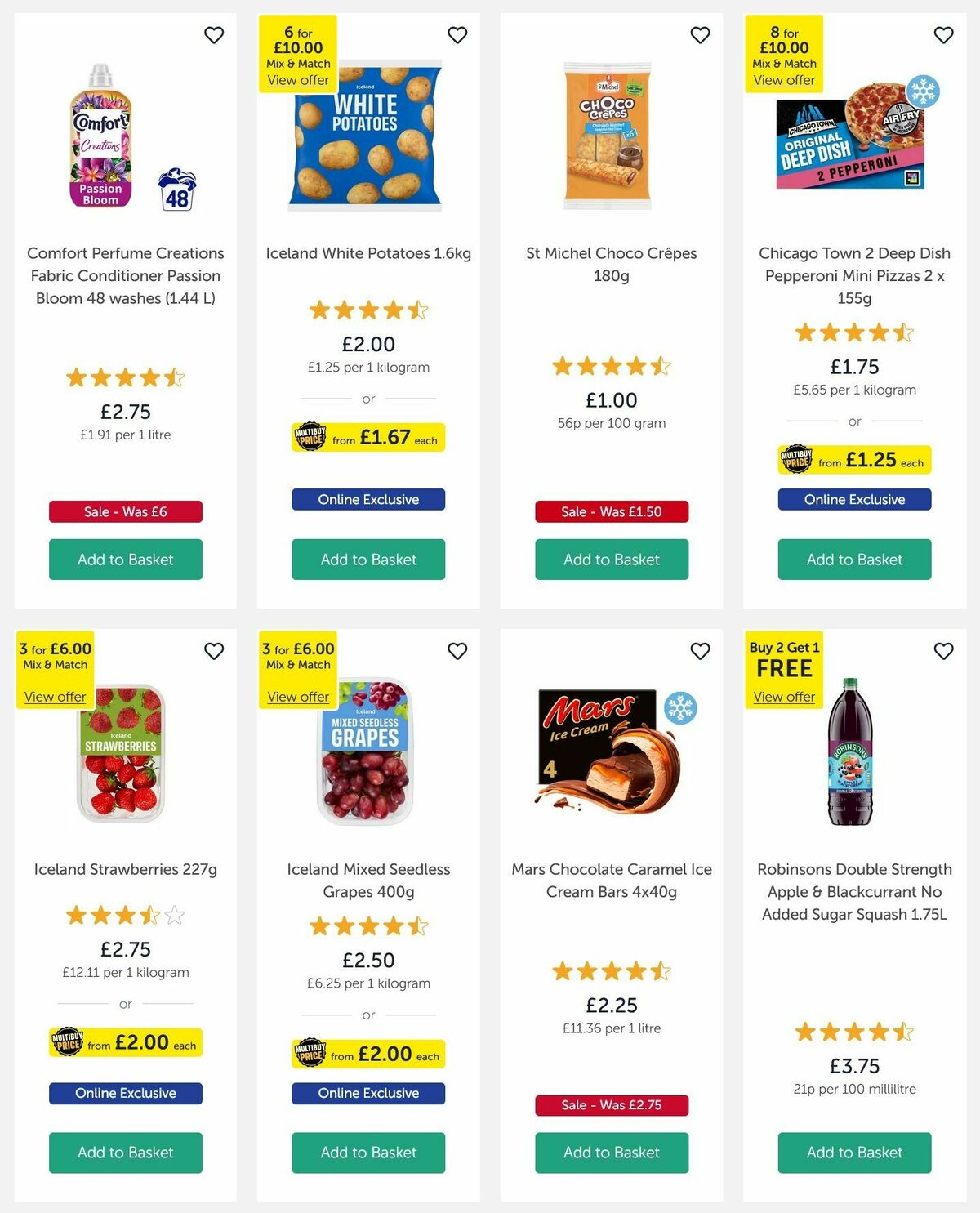The height and width of the screenshot is (1213, 980).
Task: Toggle the favourite heart on Robinsons squash
Action: point(942,651)
